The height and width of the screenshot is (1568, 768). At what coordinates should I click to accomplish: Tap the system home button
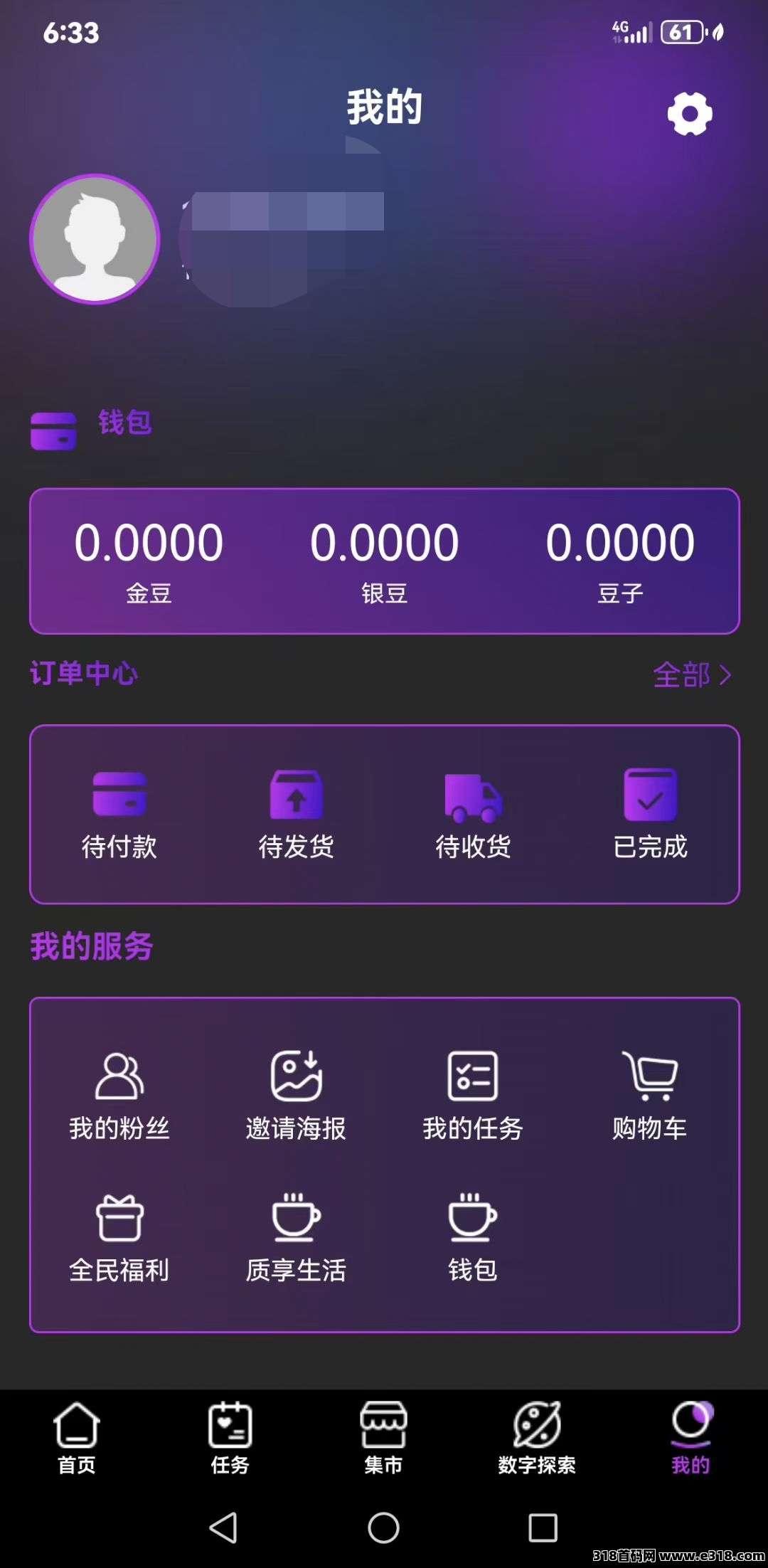(383, 1527)
